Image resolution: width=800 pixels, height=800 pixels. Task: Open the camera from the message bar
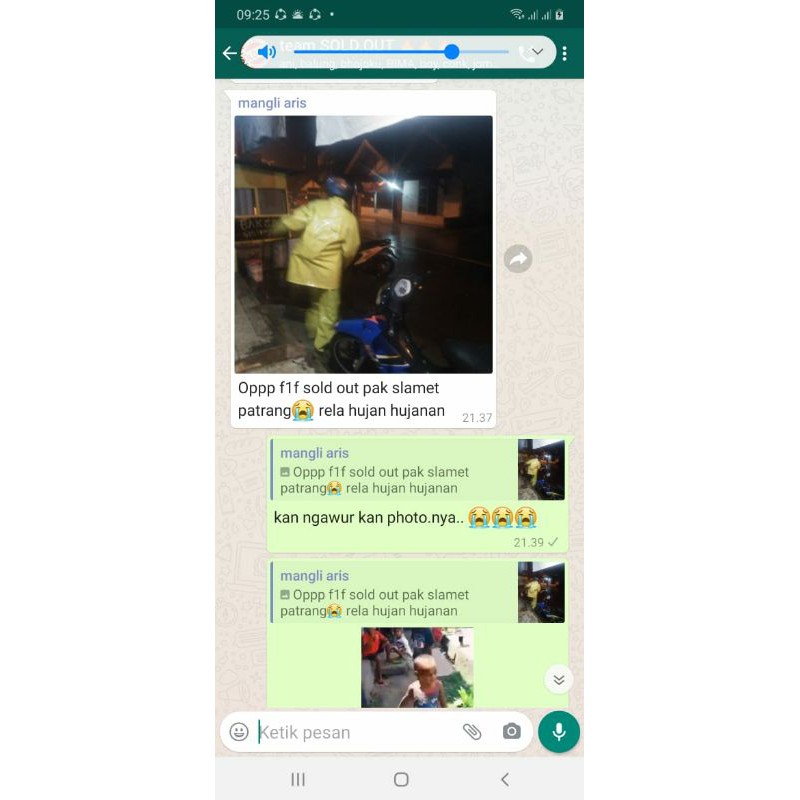[x=511, y=731]
